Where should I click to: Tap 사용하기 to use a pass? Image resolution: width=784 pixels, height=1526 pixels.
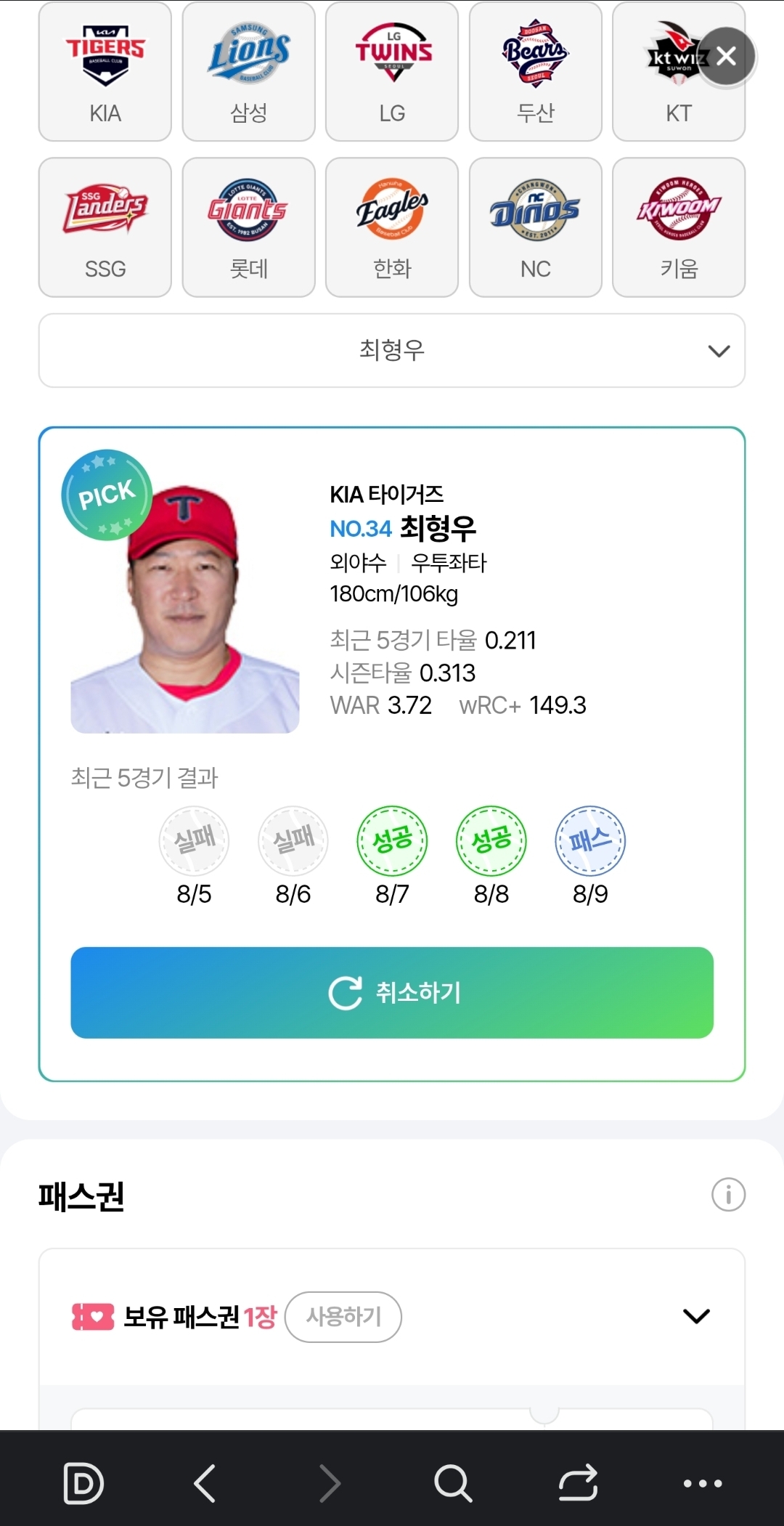[x=343, y=1316]
